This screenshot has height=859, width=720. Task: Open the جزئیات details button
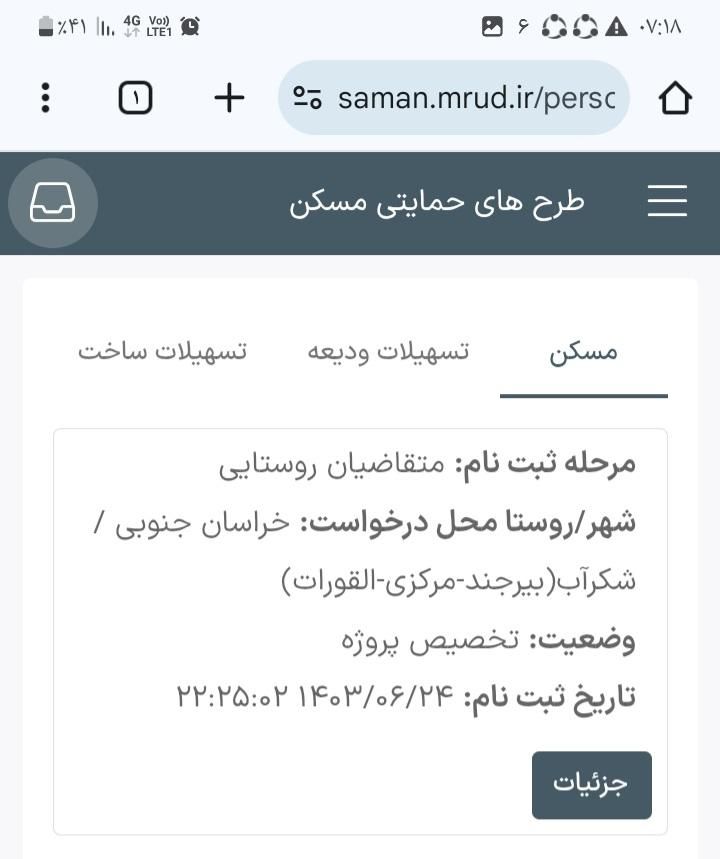coord(591,785)
